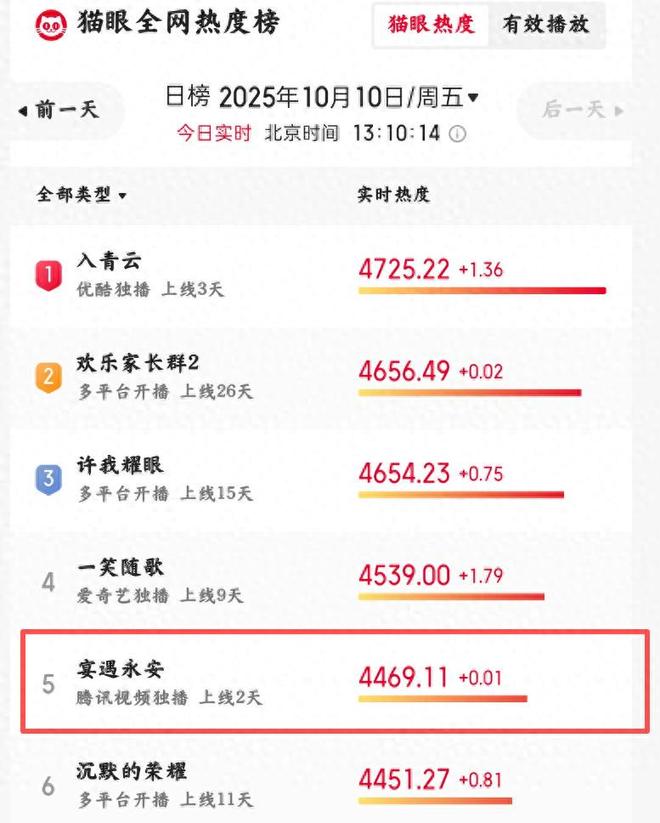Switch to the 有效播放 tab
Image resolution: width=660 pixels, height=823 pixels.
545,25
